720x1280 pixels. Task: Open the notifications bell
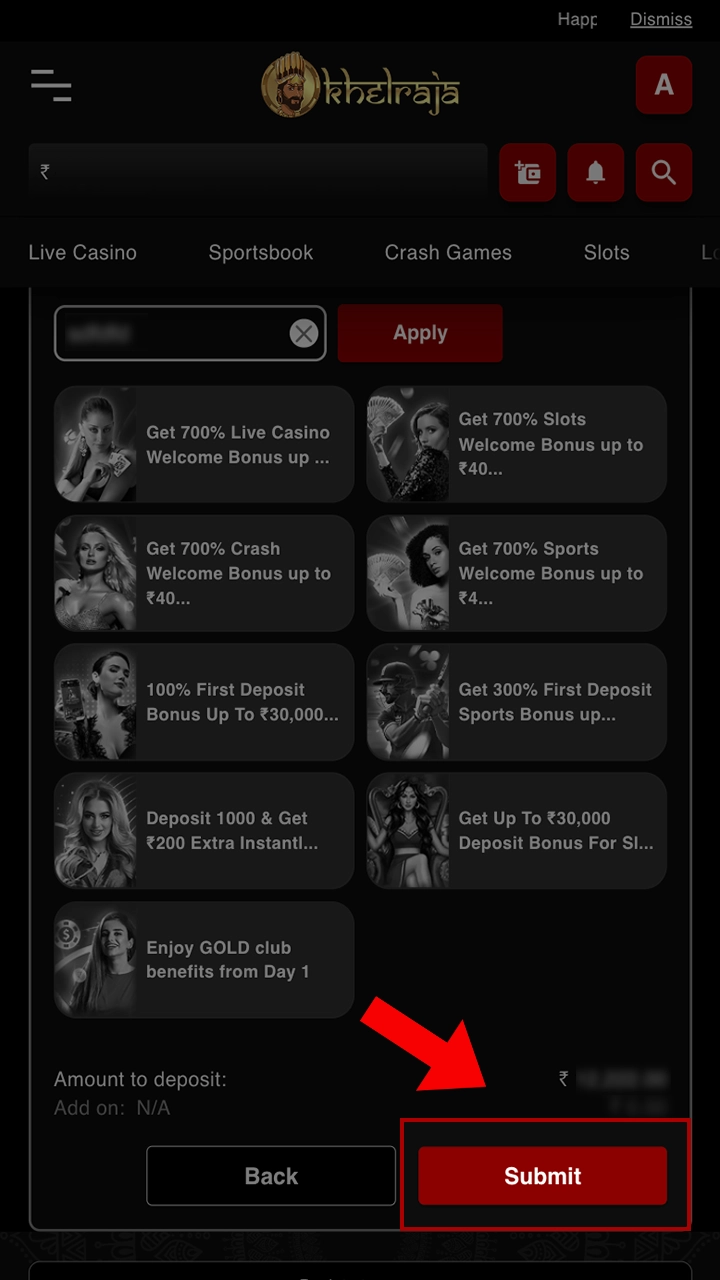point(595,173)
